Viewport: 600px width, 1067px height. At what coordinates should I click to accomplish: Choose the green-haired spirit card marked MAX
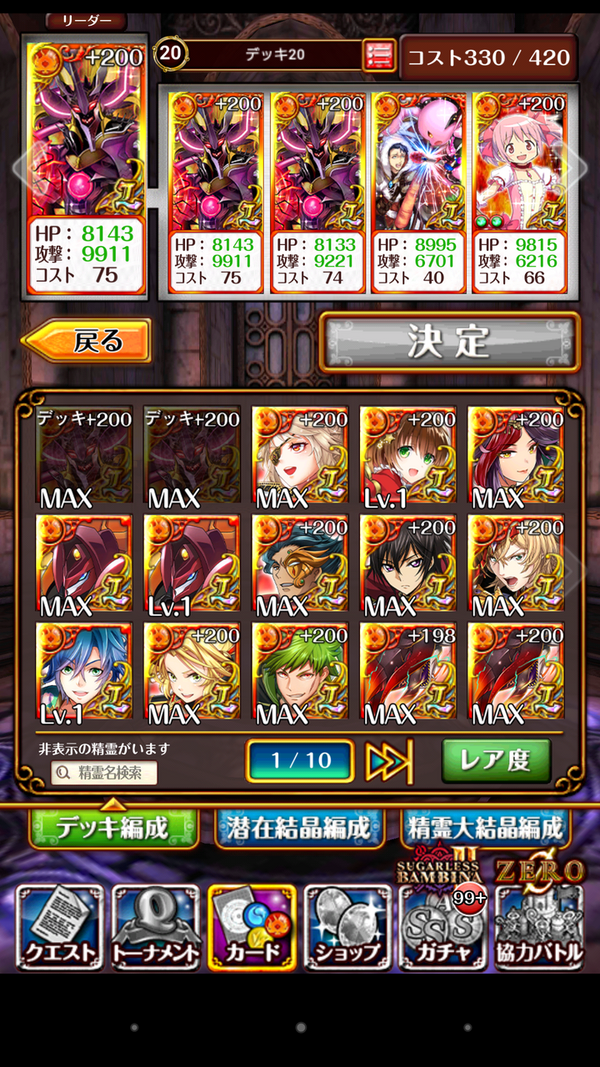pyautogui.click(x=300, y=673)
